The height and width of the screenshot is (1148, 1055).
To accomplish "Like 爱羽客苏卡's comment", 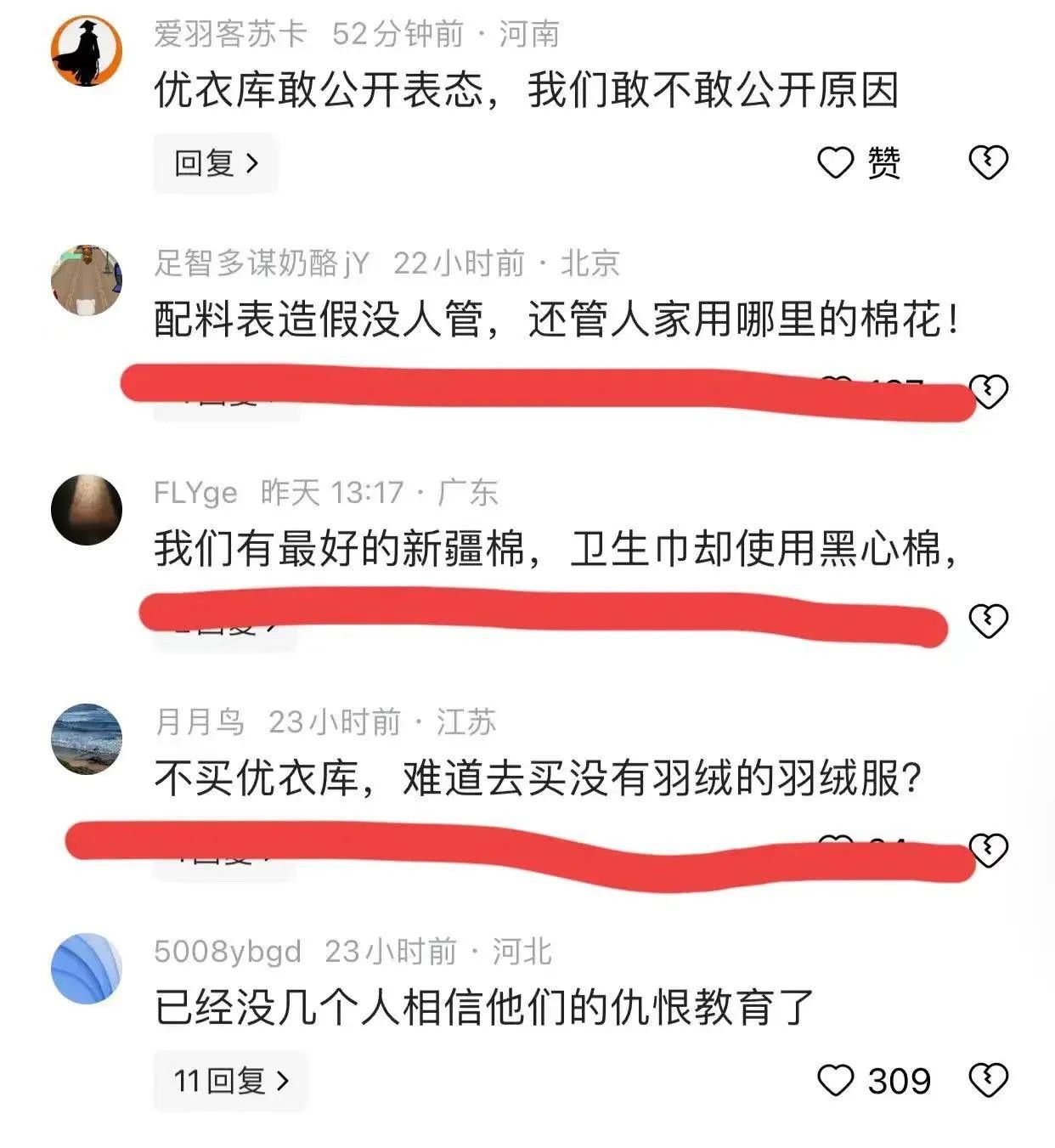I will click(835, 162).
